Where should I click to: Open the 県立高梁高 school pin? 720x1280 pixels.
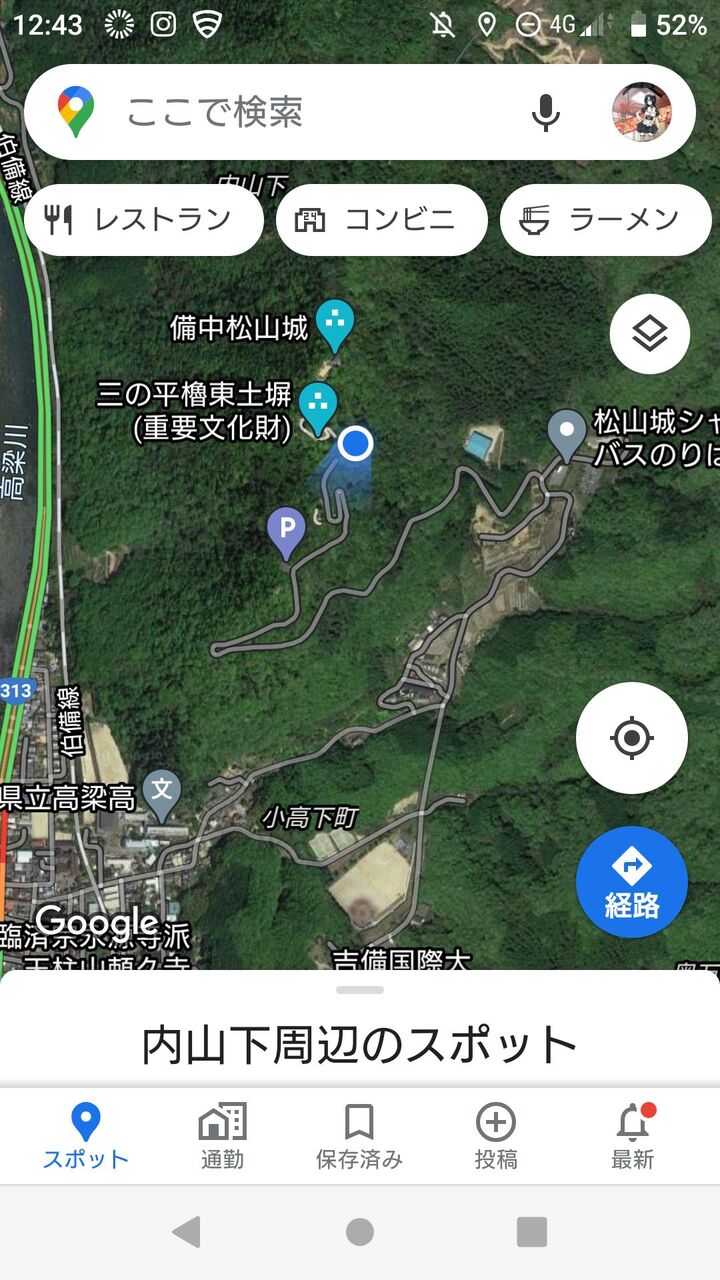(x=162, y=794)
